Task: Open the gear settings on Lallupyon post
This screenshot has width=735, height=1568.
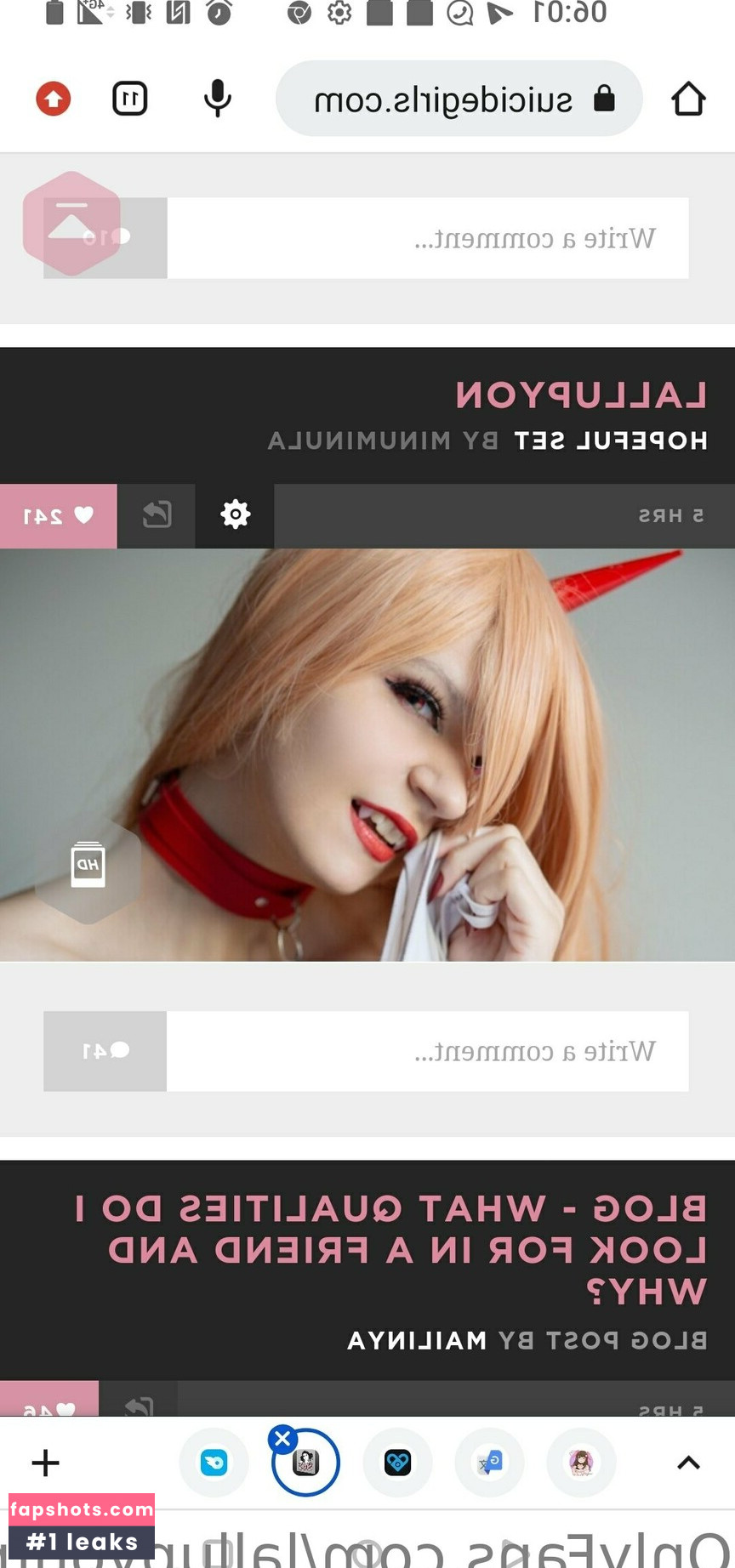Action: [235, 515]
